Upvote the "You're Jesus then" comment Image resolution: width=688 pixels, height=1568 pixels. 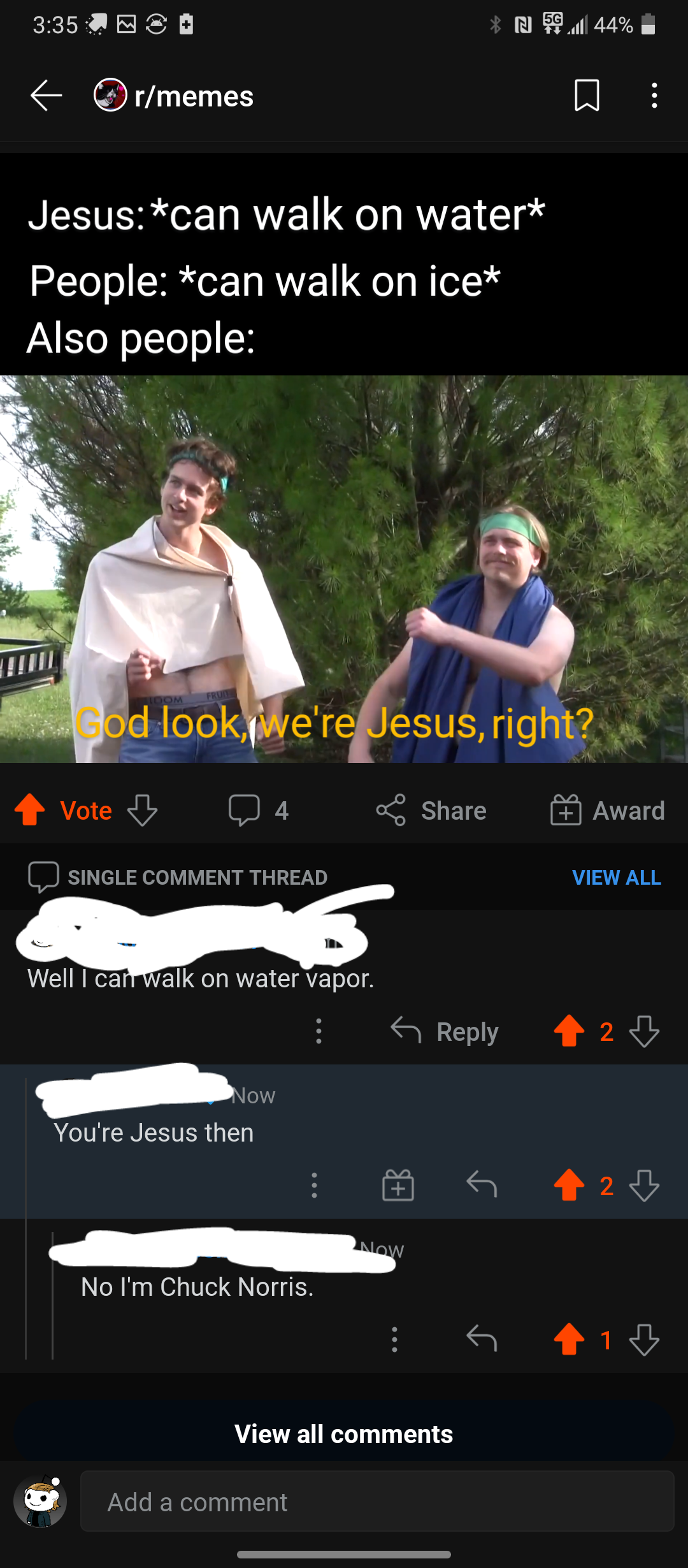pyautogui.click(x=569, y=1186)
